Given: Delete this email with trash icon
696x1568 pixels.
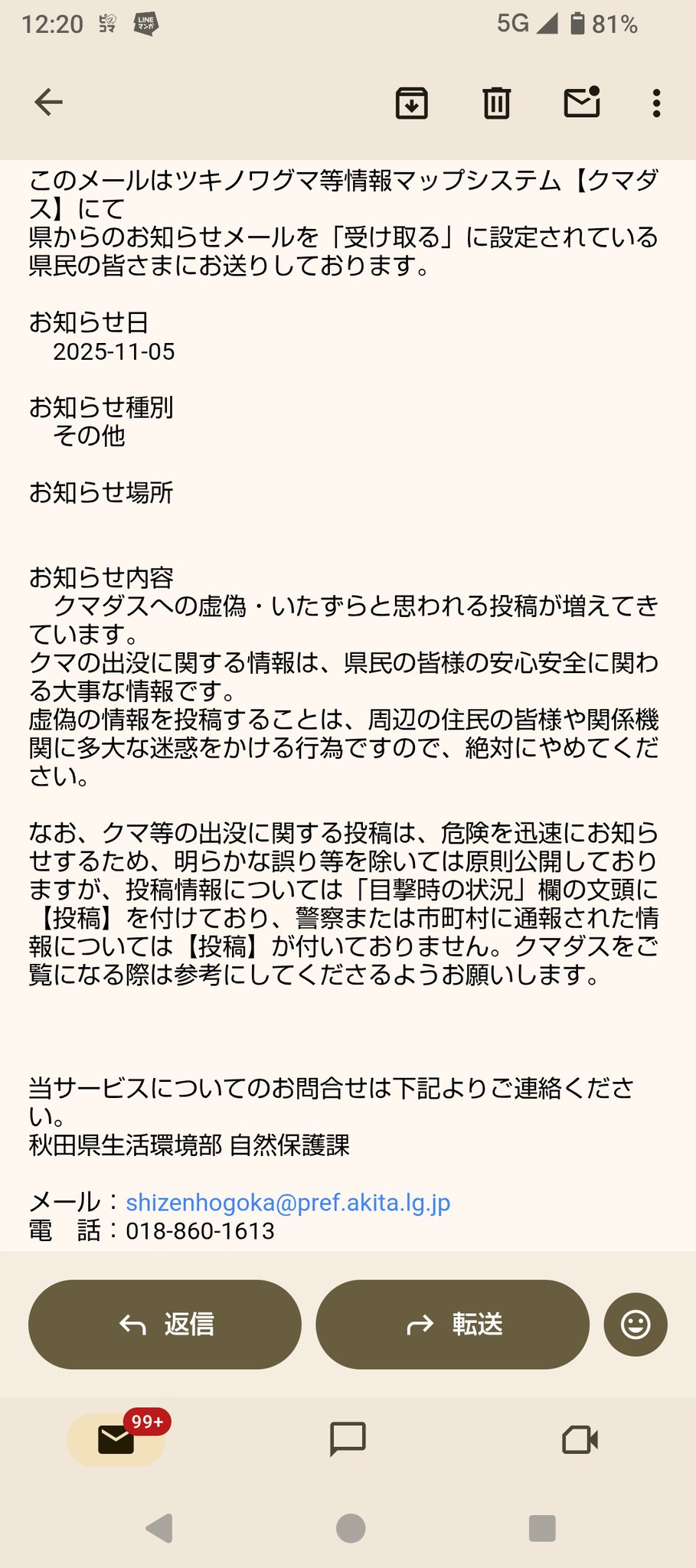Looking at the screenshot, I should click(x=496, y=103).
